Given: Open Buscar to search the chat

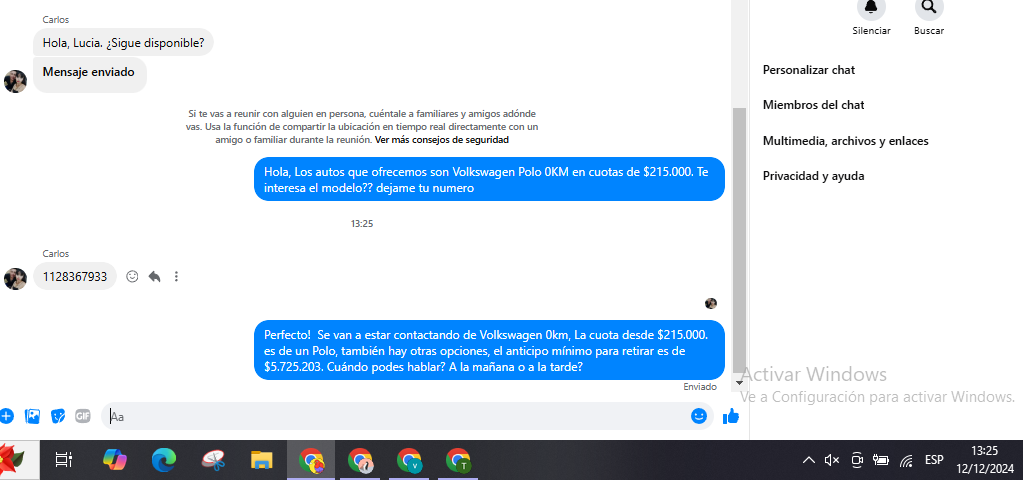Looking at the screenshot, I should coord(929,8).
